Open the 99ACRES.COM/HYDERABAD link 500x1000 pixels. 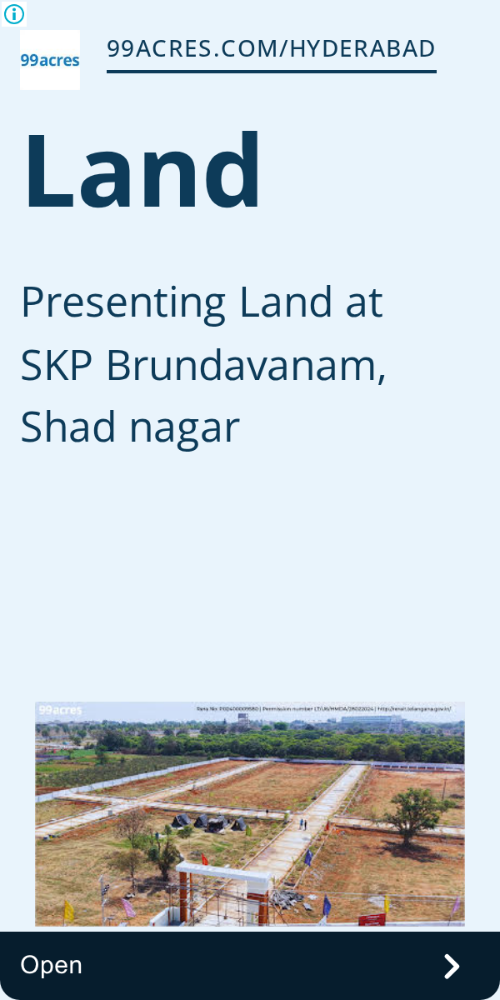pos(271,49)
